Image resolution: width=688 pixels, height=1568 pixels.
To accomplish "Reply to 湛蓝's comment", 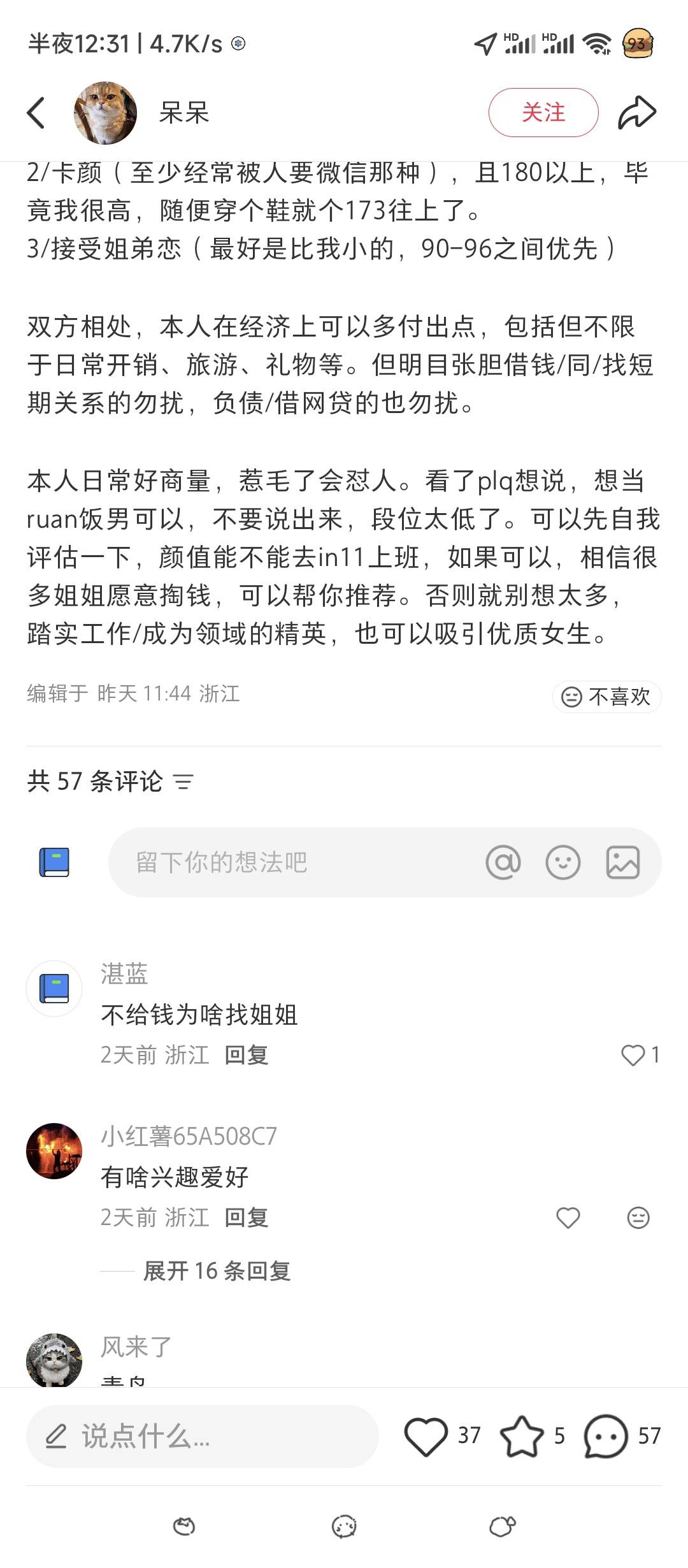I will (247, 1055).
